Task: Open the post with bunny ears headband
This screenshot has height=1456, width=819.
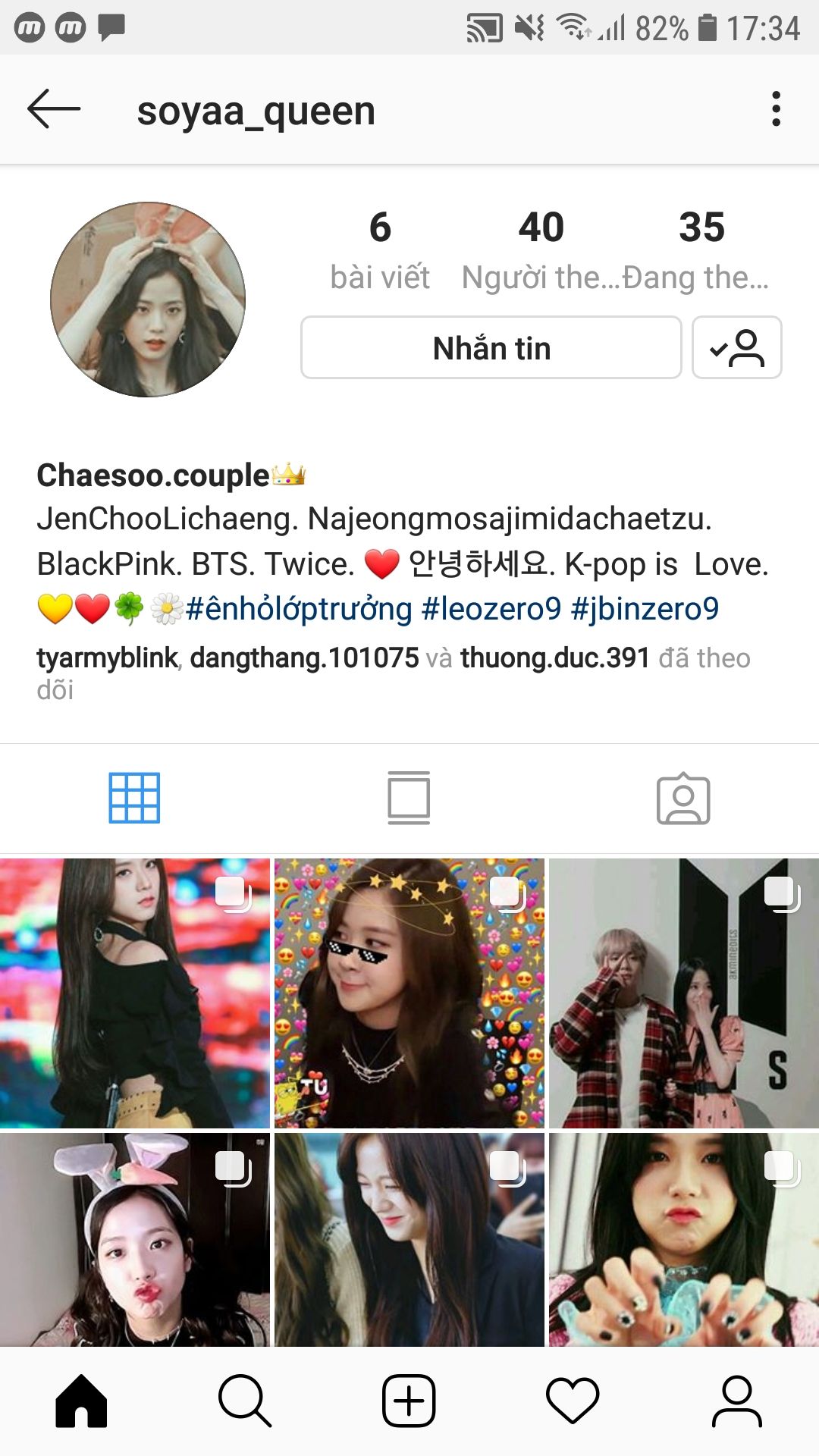Action: click(x=135, y=1240)
